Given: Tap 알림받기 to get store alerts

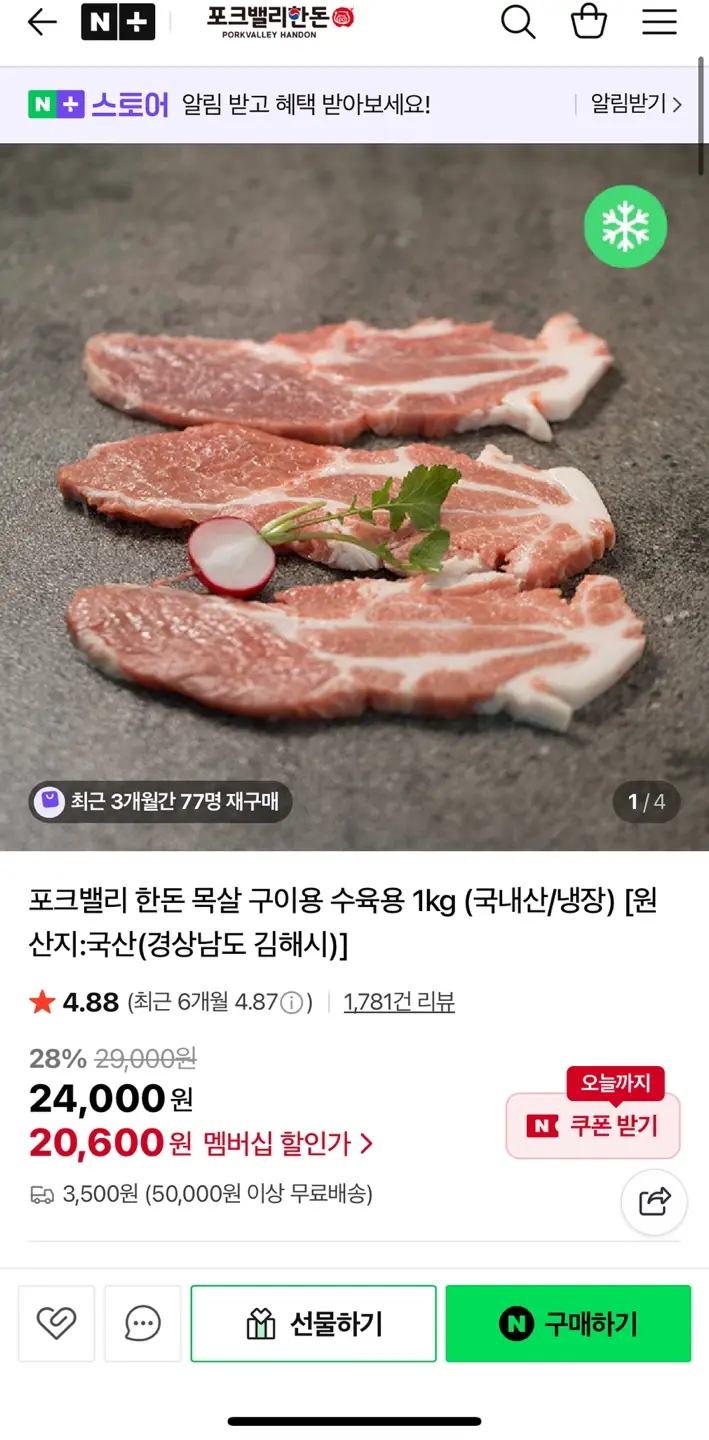Looking at the screenshot, I should [x=635, y=104].
